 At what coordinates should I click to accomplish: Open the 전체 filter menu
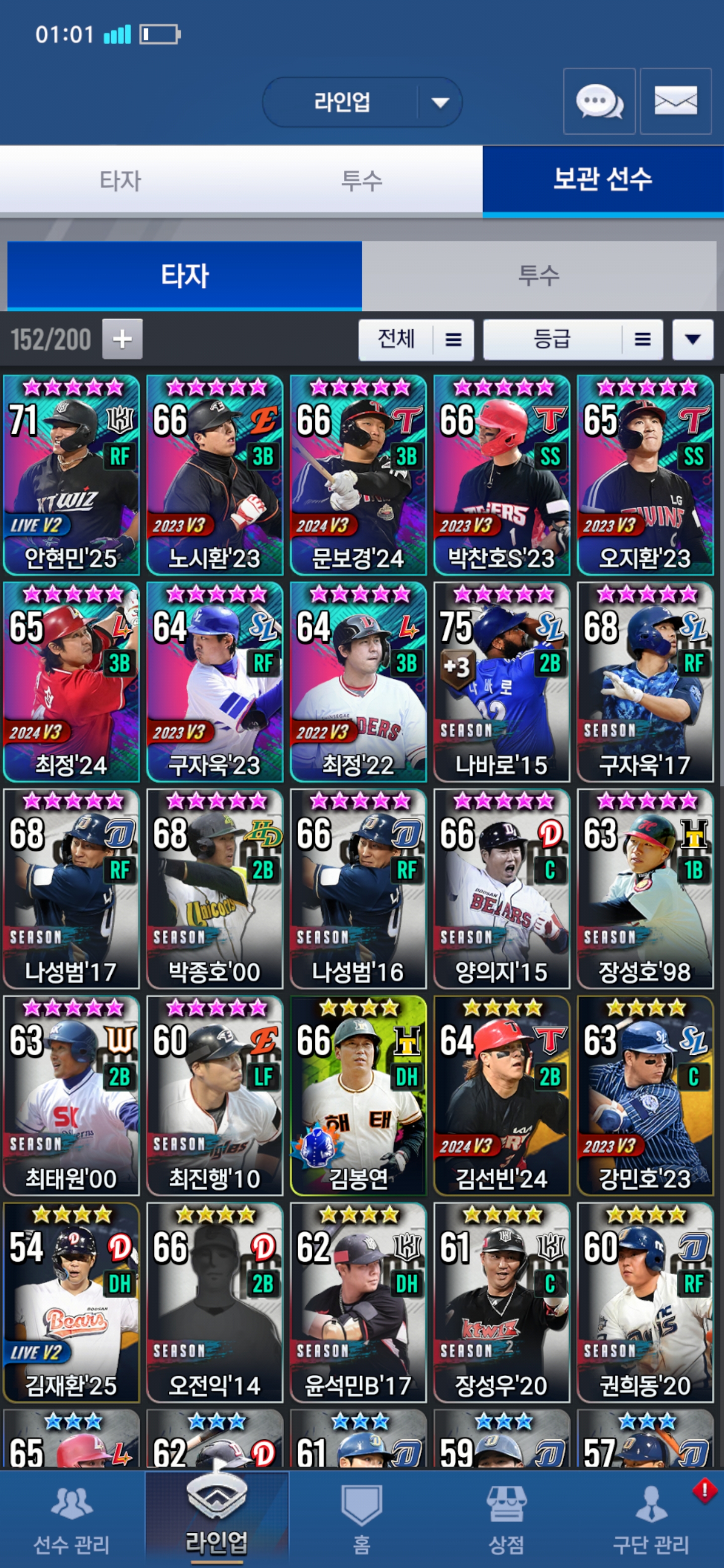pyautogui.click(x=416, y=339)
